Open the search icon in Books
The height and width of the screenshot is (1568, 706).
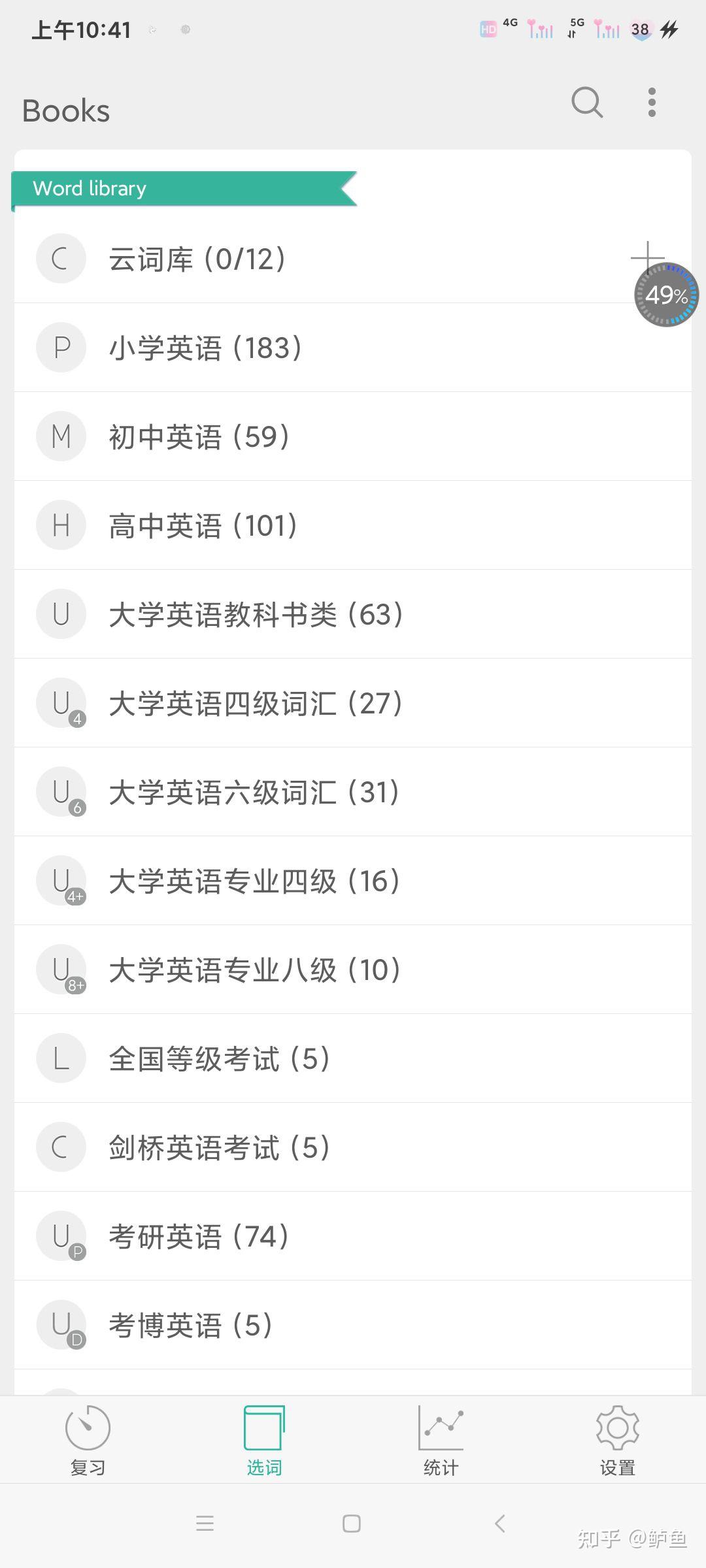pos(586,103)
